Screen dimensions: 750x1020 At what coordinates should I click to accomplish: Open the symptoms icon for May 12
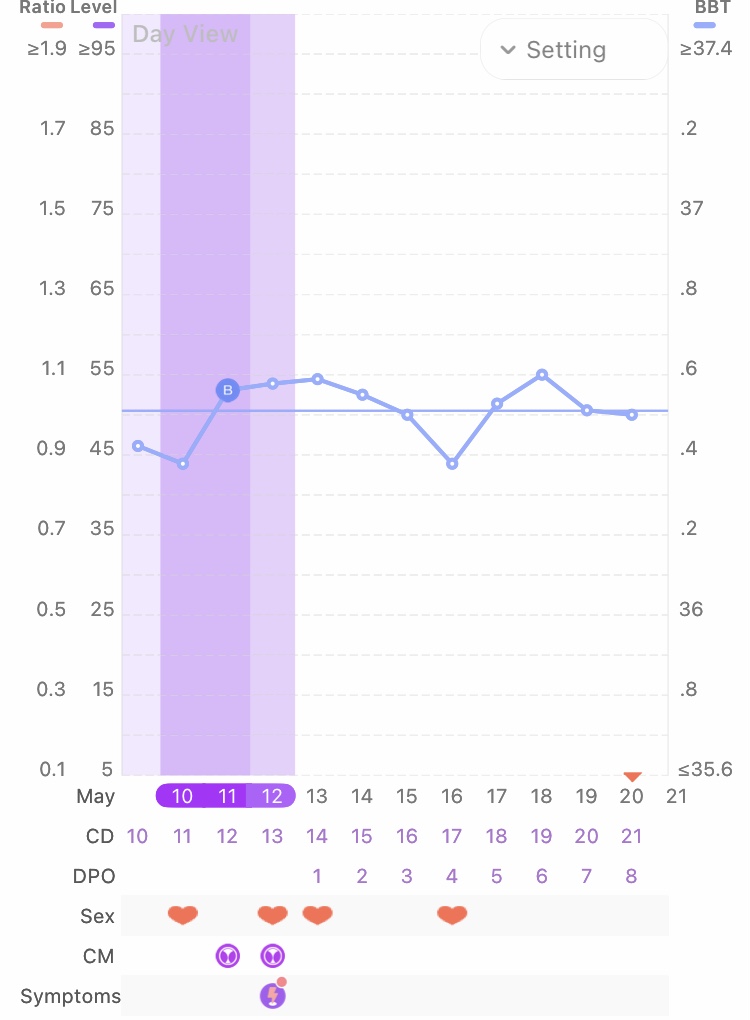pos(273,995)
